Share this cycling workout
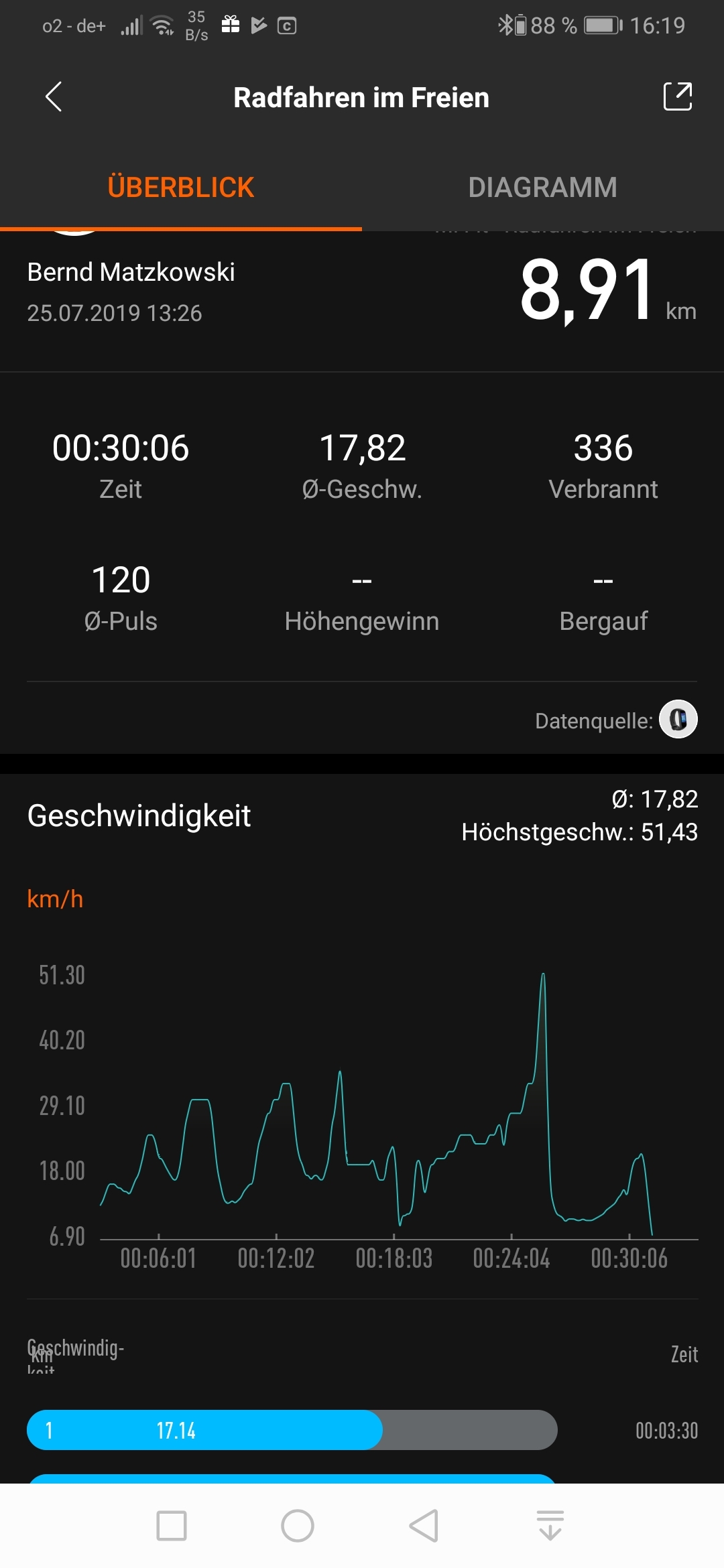Screen dimensions: 724x1568 coord(677,96)
